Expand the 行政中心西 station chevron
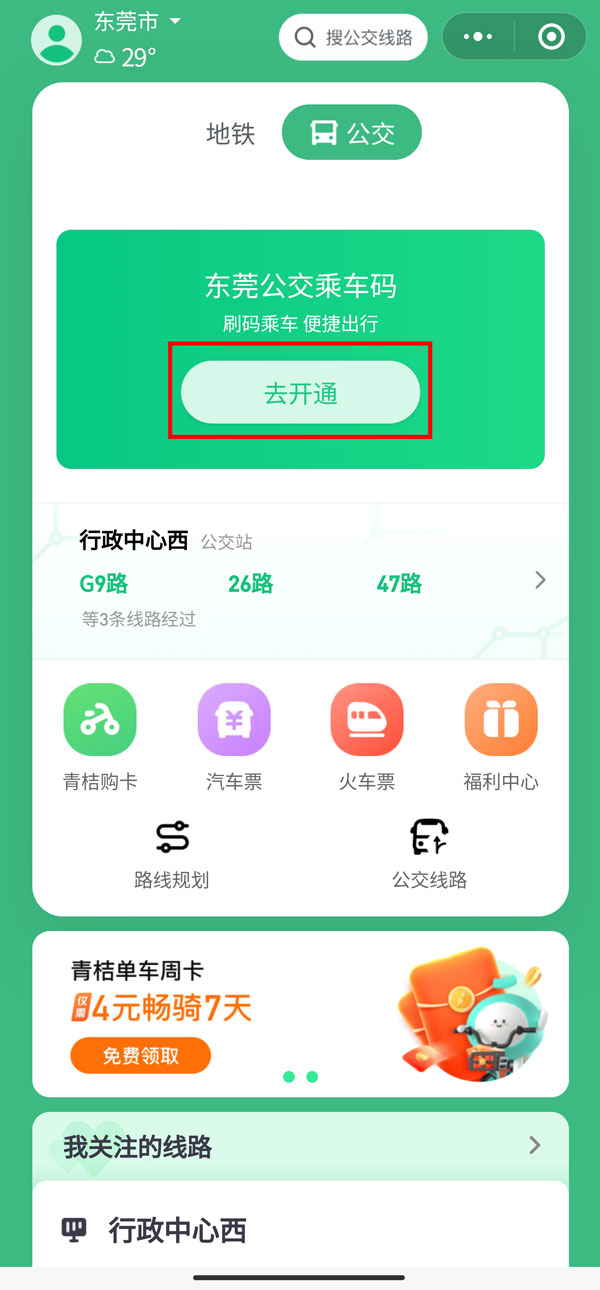Viewport: 600px width, 1290px height. pos(540,580)
